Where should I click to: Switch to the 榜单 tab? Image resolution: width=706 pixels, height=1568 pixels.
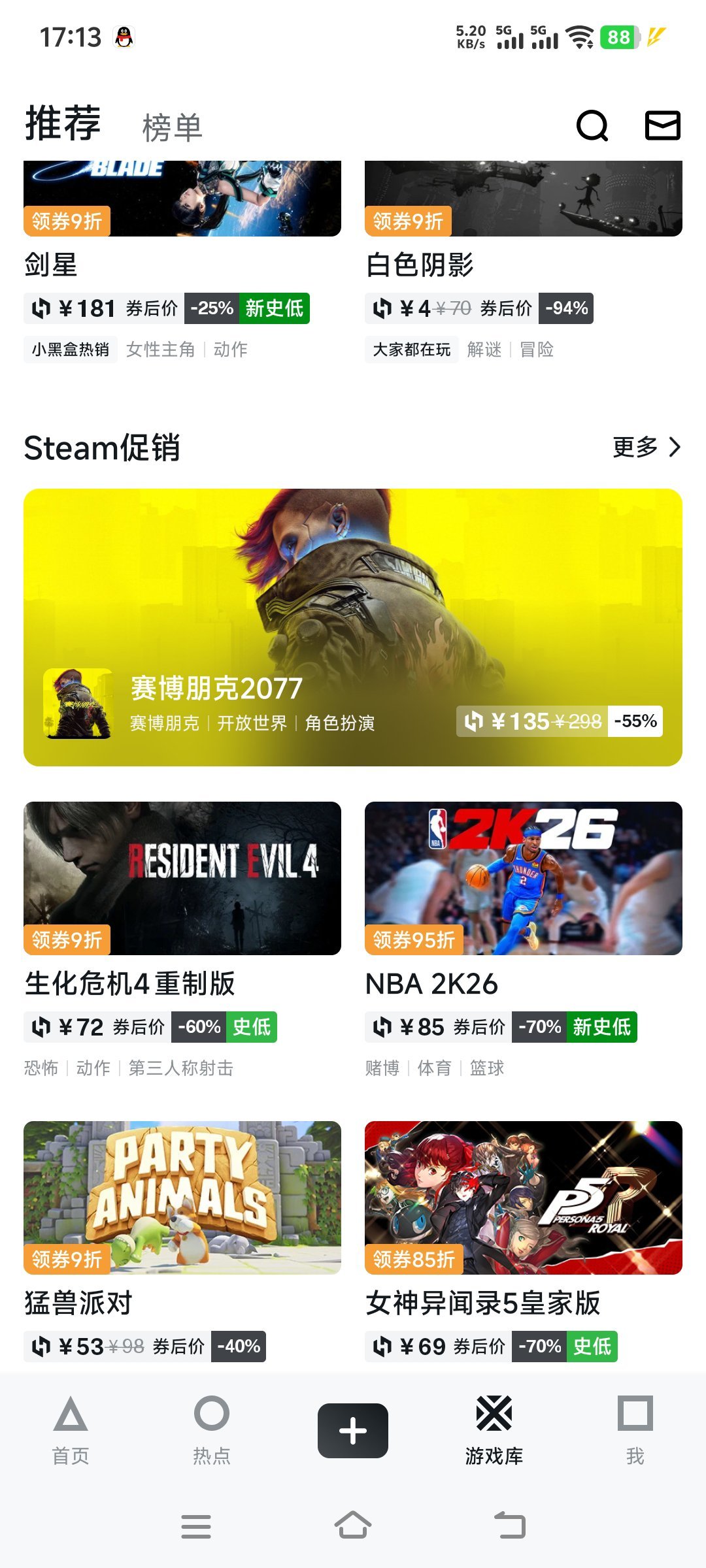pos(173,127)
